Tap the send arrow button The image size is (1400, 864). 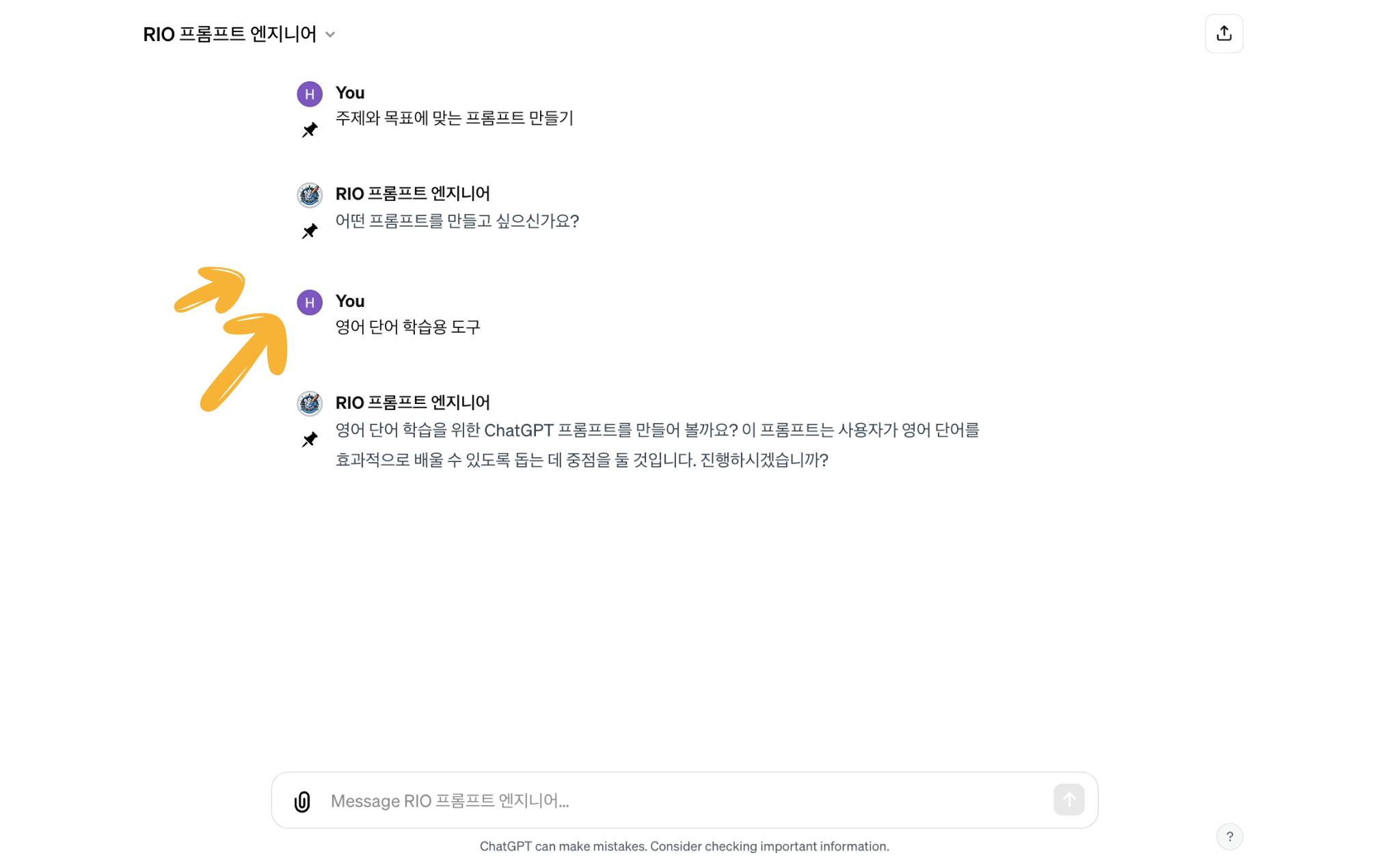1068,800
